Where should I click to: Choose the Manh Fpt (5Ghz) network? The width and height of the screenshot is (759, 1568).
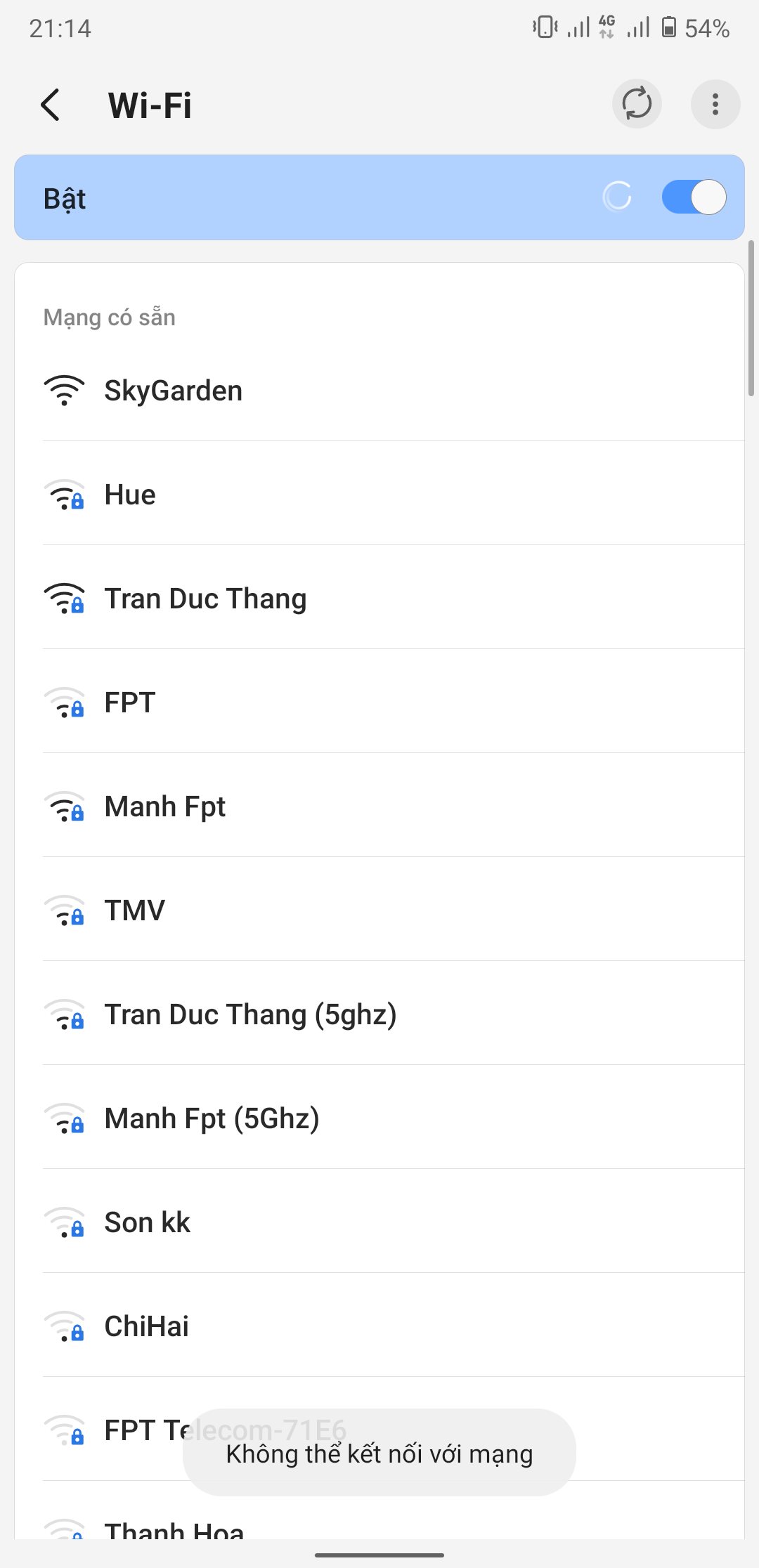212,1118
